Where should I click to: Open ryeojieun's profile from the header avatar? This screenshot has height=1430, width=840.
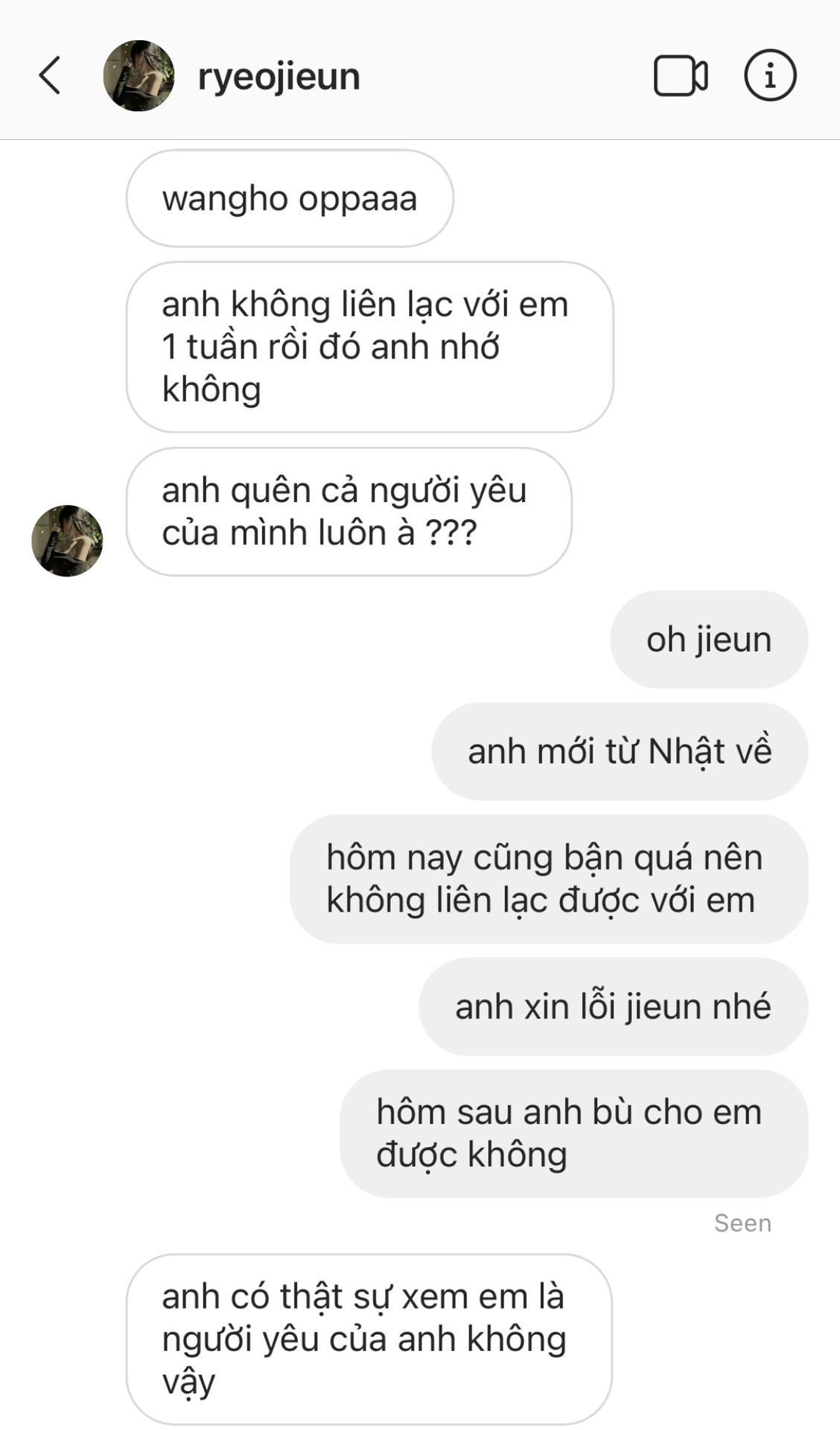click(x=139, y=76)
